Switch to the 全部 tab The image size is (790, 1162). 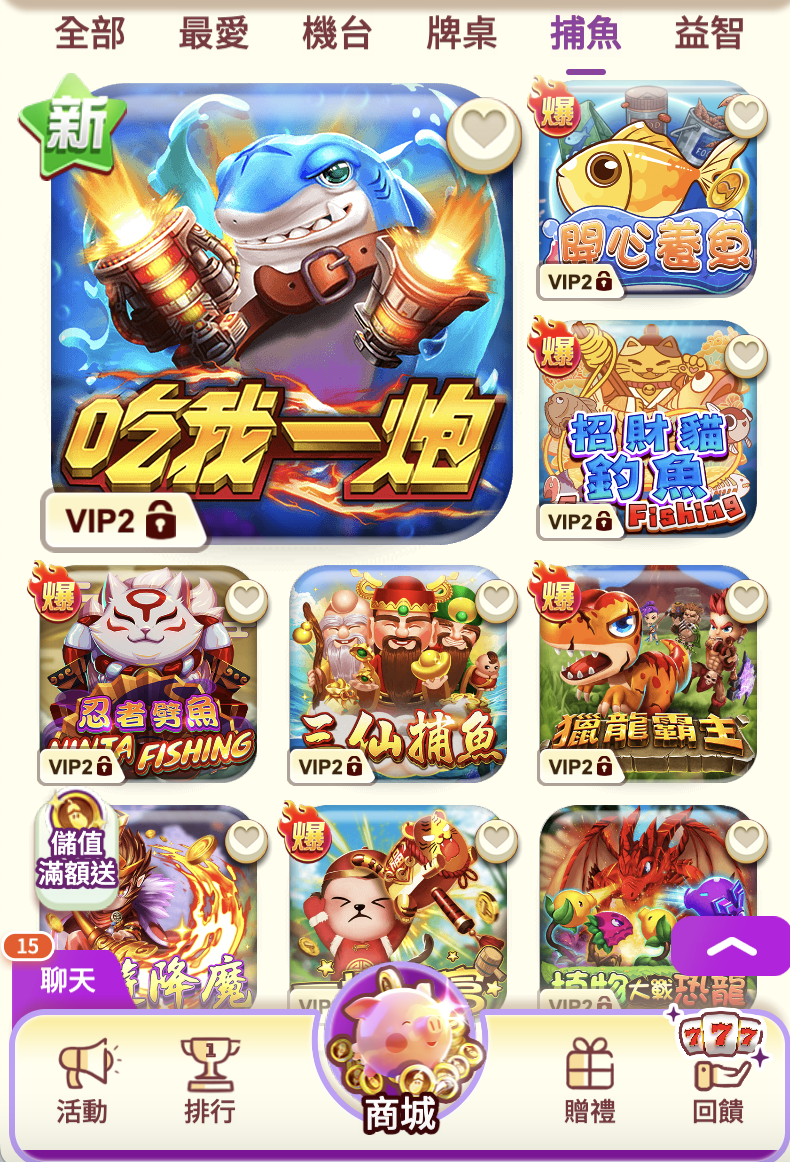click(90, 34)
